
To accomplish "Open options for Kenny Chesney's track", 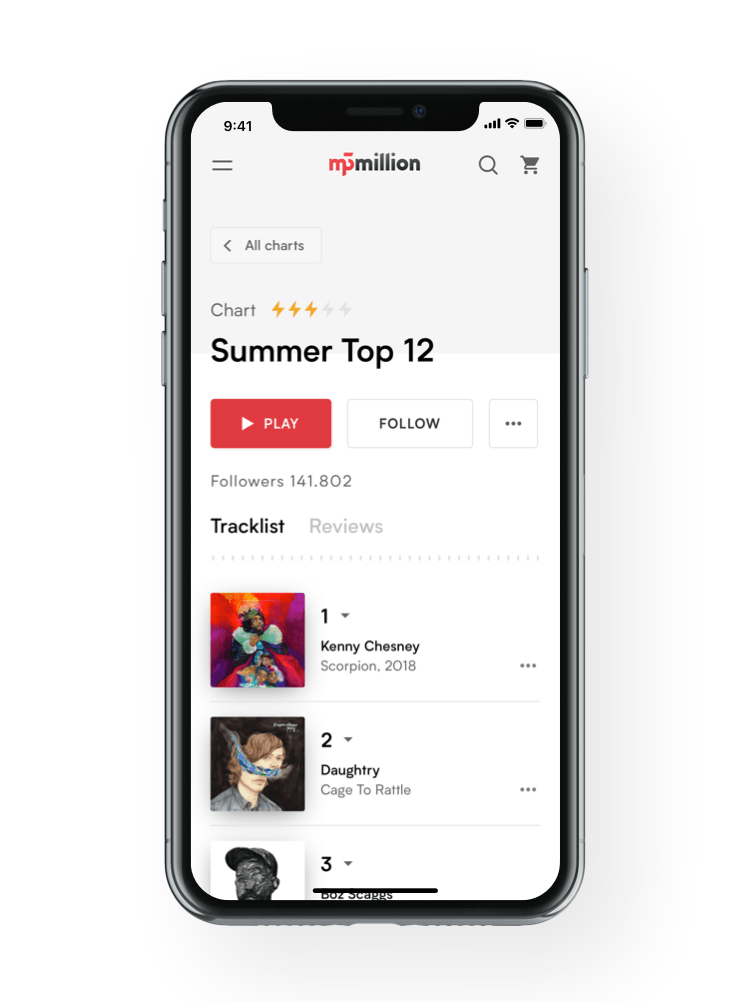I will pos(528,666).
